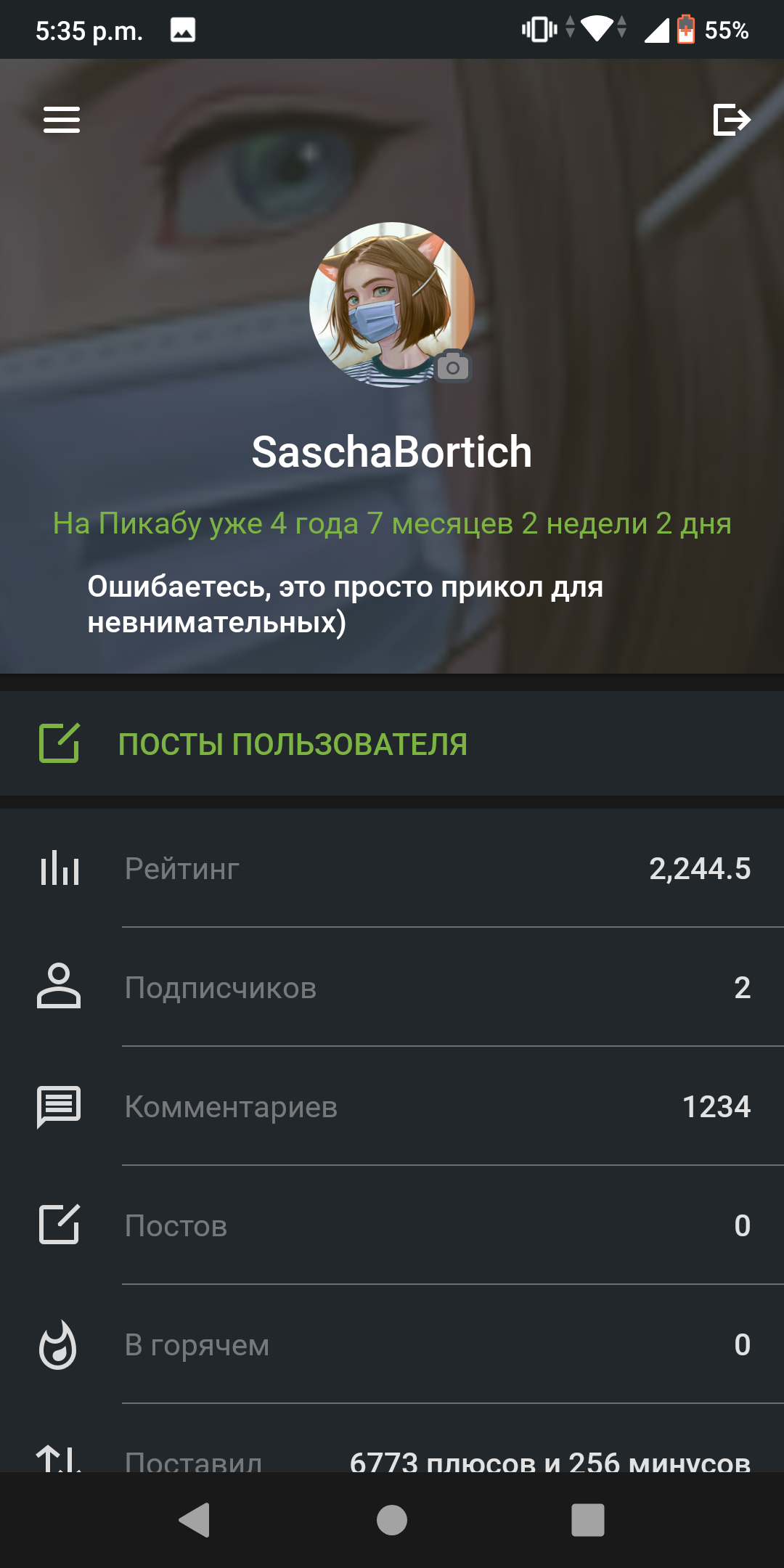Tap the logout icon
This screenshot has height=1568, width=784.
[731, 120]
